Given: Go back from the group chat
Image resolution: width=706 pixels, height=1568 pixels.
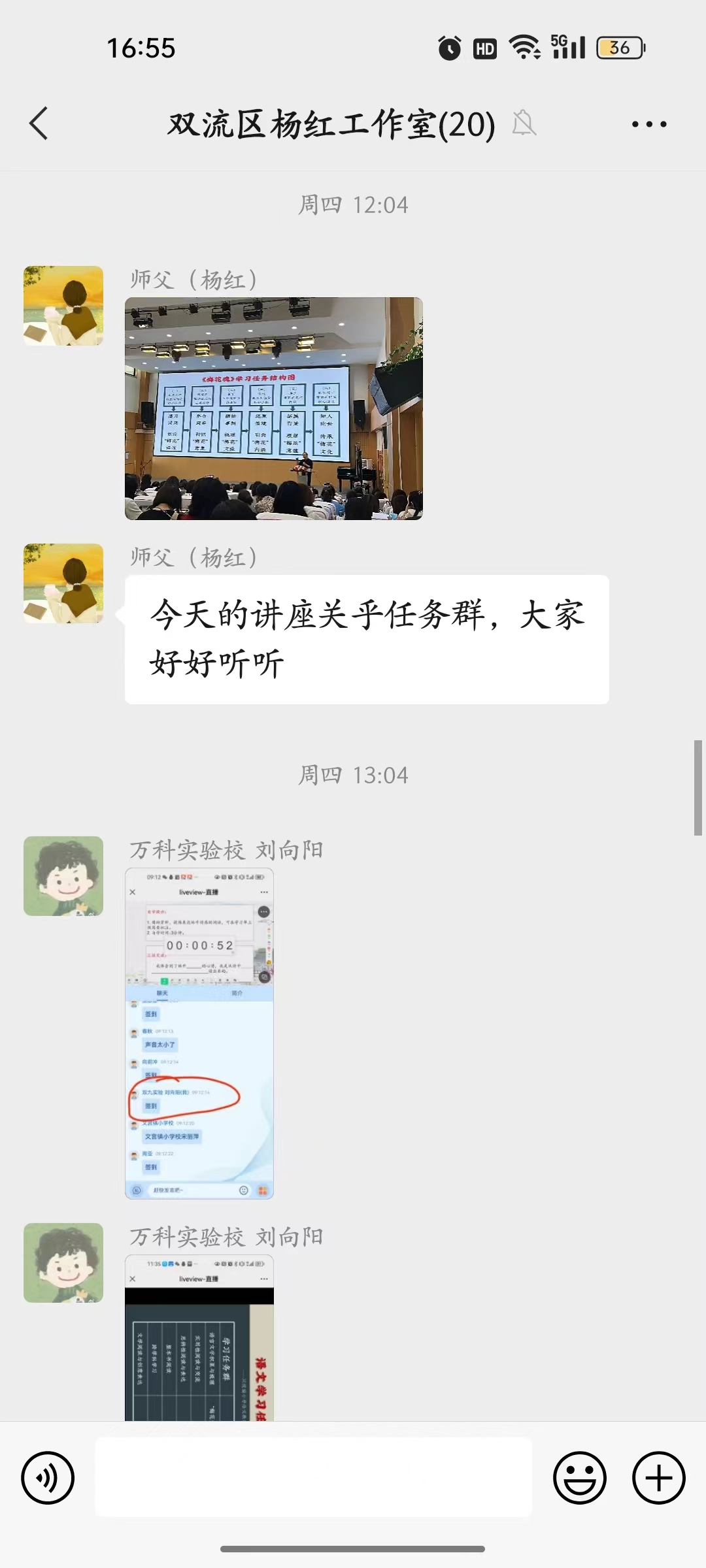Looking at the screenshot, I should (x=39, y=123).
